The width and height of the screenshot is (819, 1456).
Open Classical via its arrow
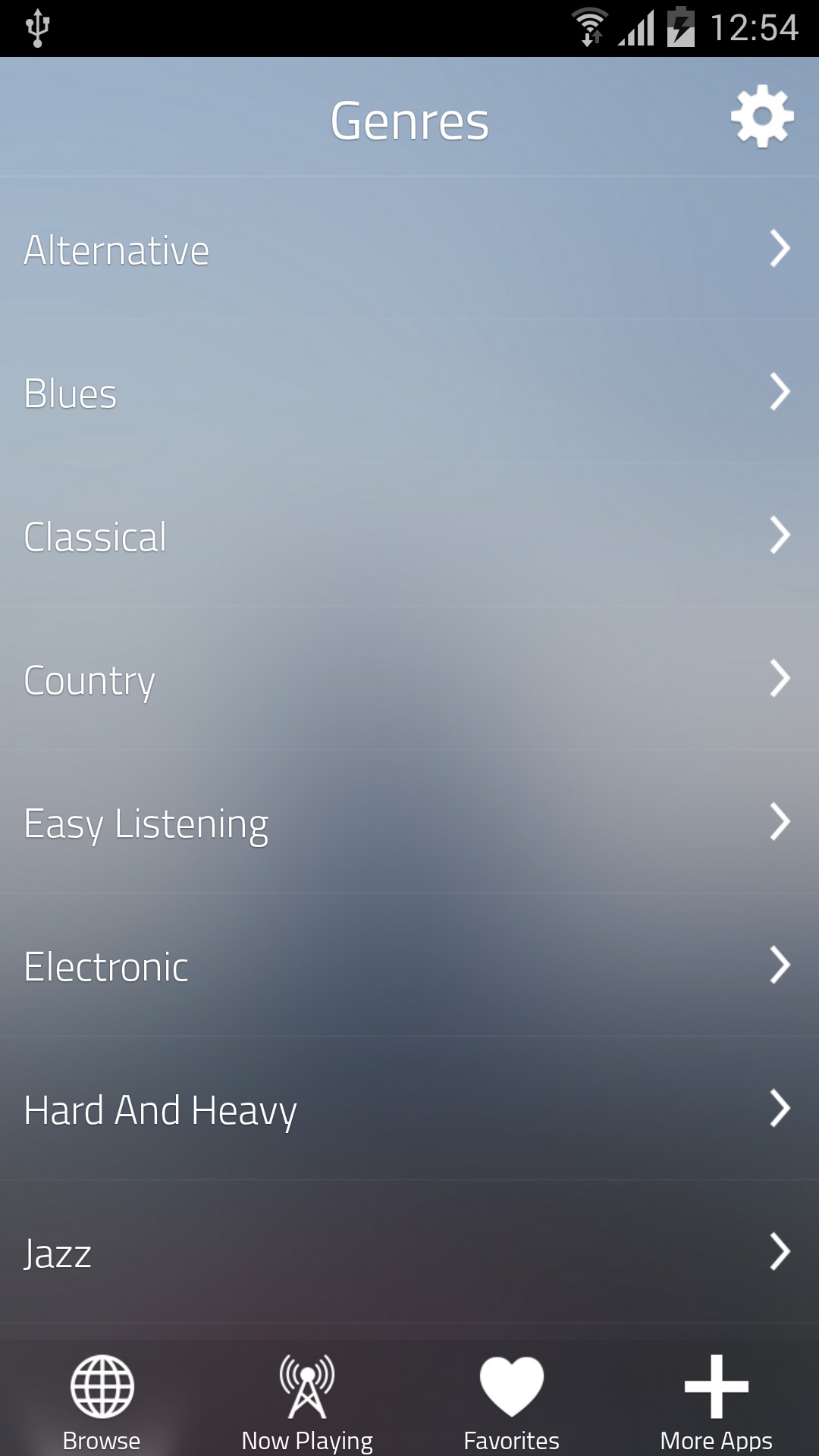780,535
